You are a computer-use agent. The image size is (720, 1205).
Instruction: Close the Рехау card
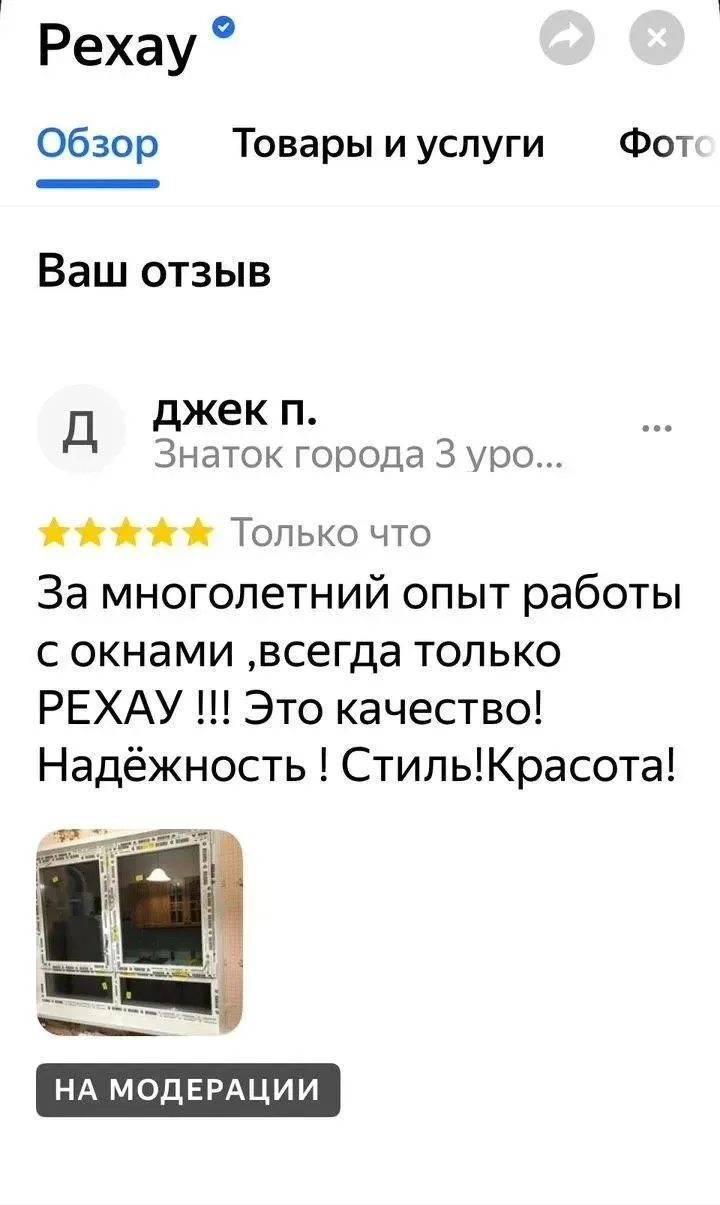pyautogui.click(x=656, y=40)
